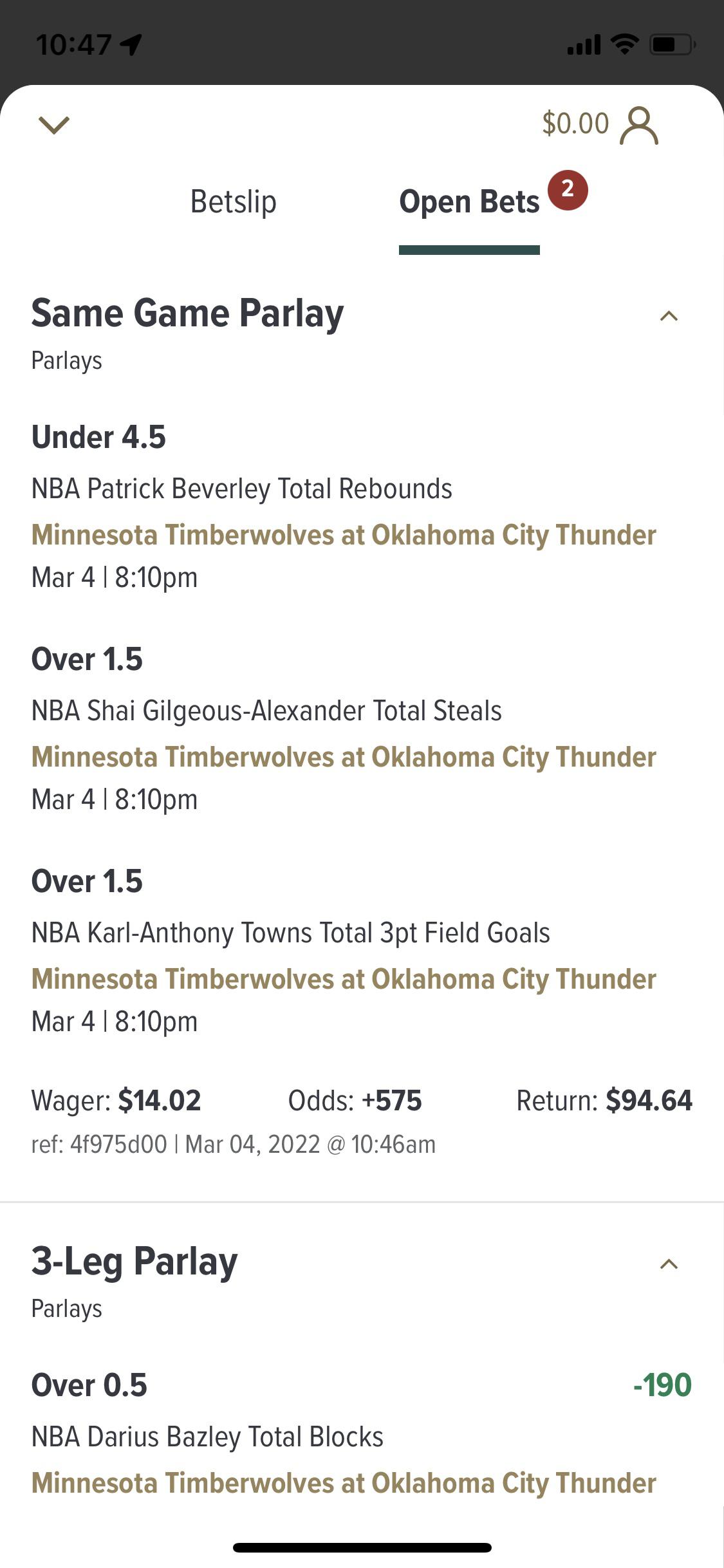The image size is (724, 1568).
Task: Tap the cellular signal bars icon
Action: (x=583, y=44)
